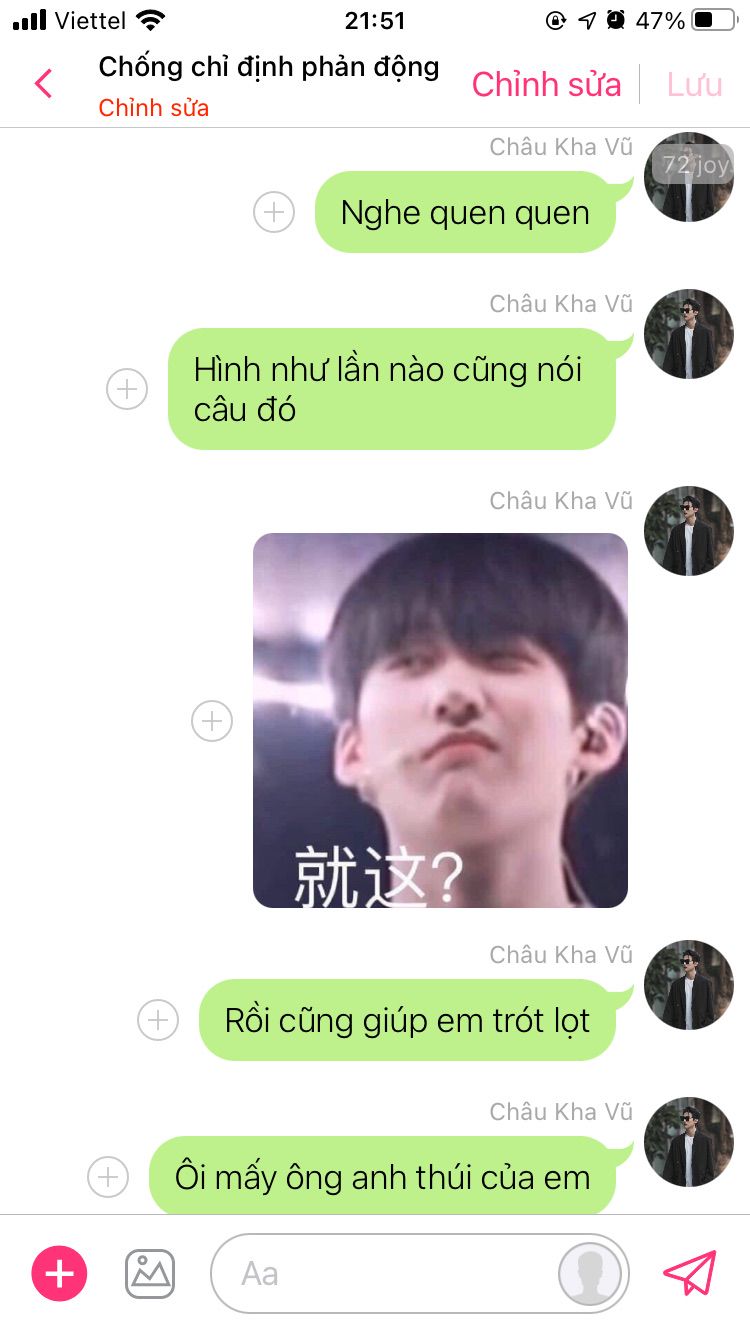The image size is (750, 1334).
Task: Open the picture gallery icon
Action: coord(150,1274)
